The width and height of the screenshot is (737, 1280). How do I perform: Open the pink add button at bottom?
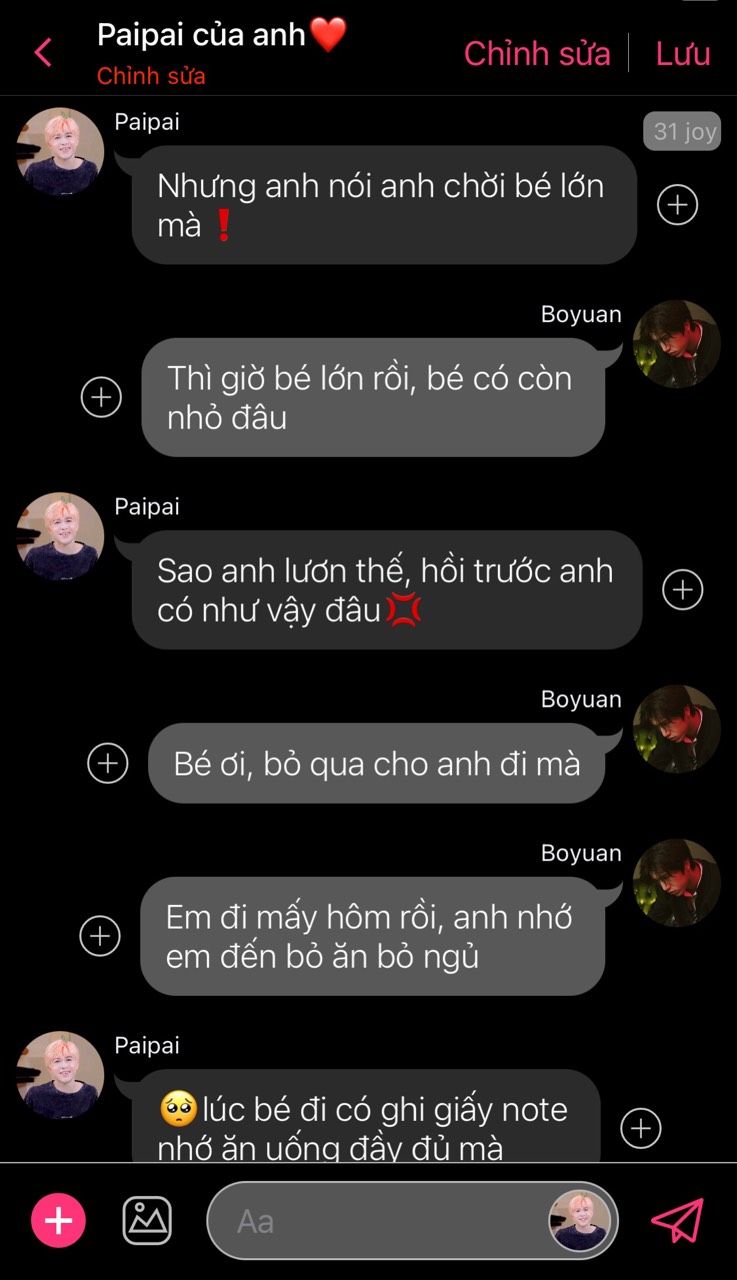[58, 1220]
